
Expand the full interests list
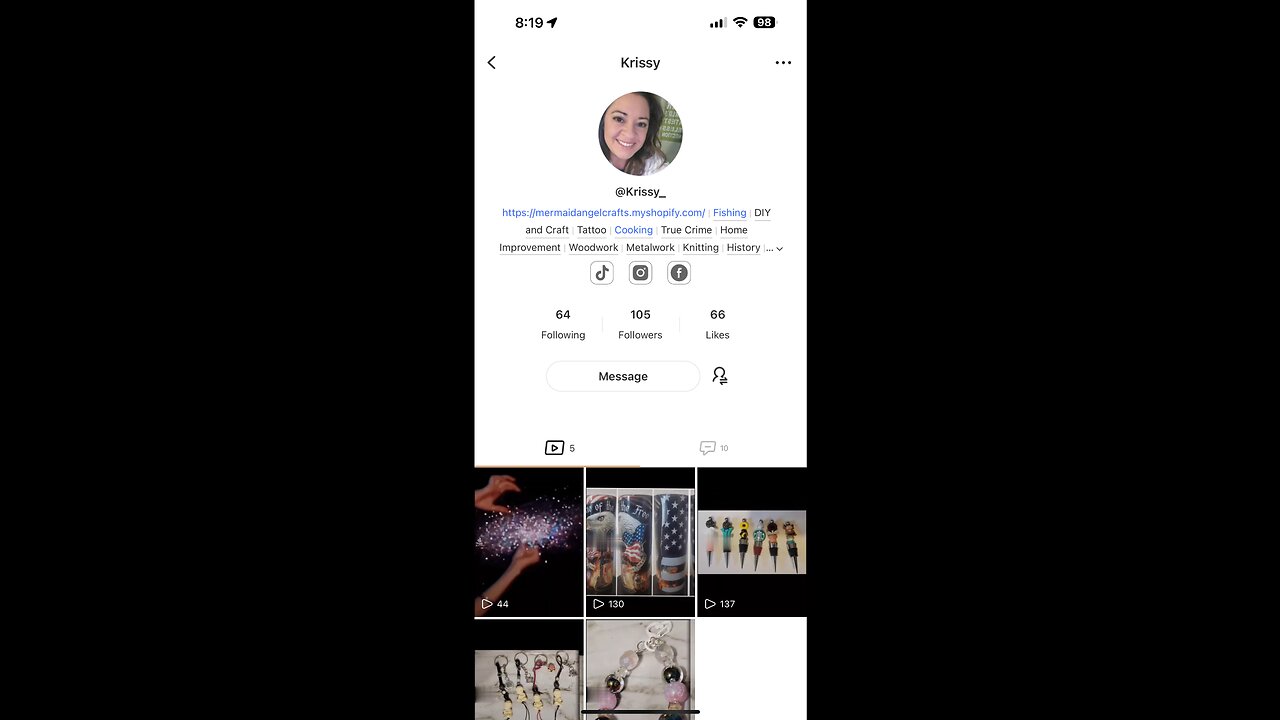[779, 248]
